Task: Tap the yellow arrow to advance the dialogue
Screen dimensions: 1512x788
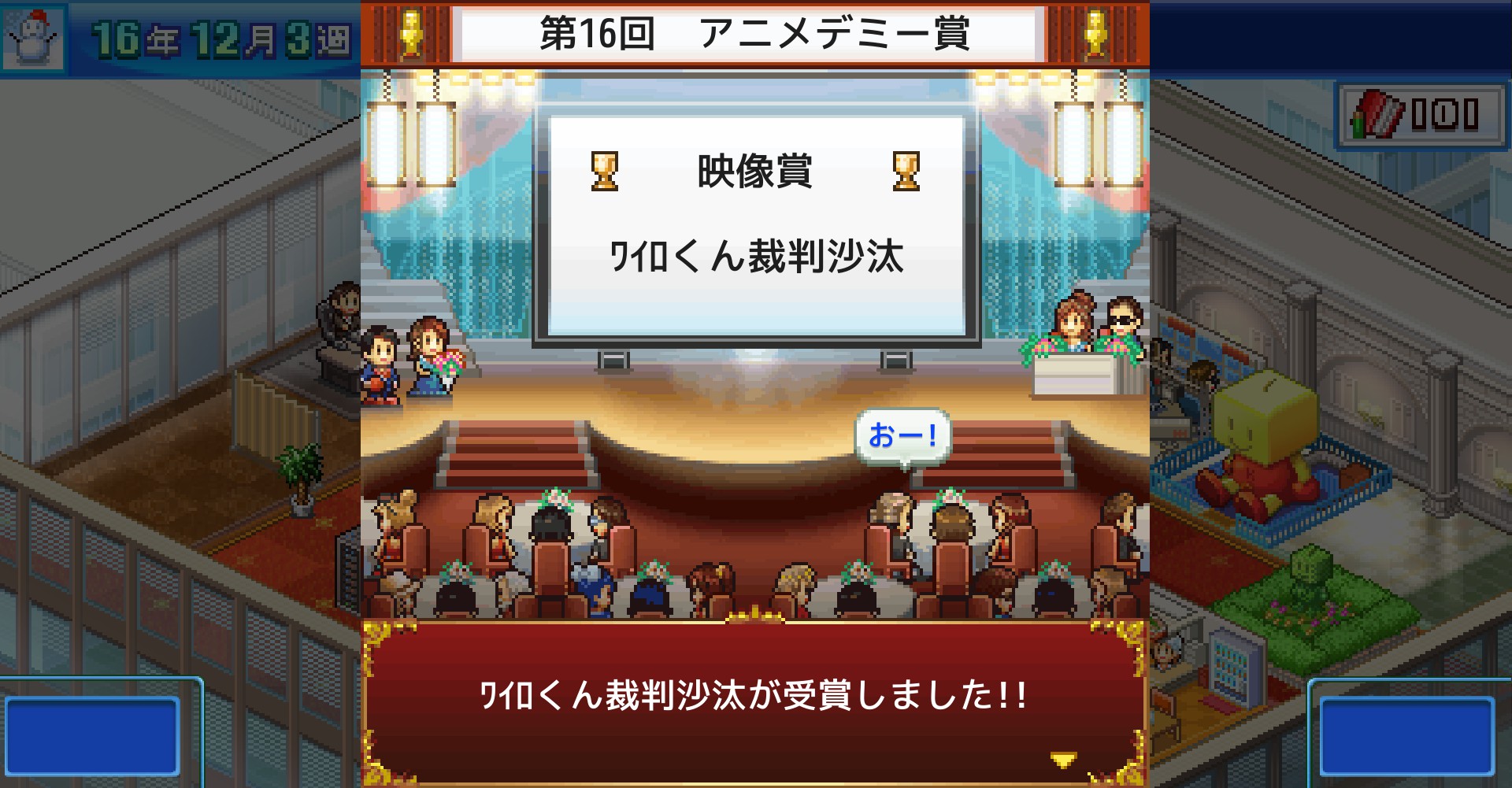Action: point(1062,759)
